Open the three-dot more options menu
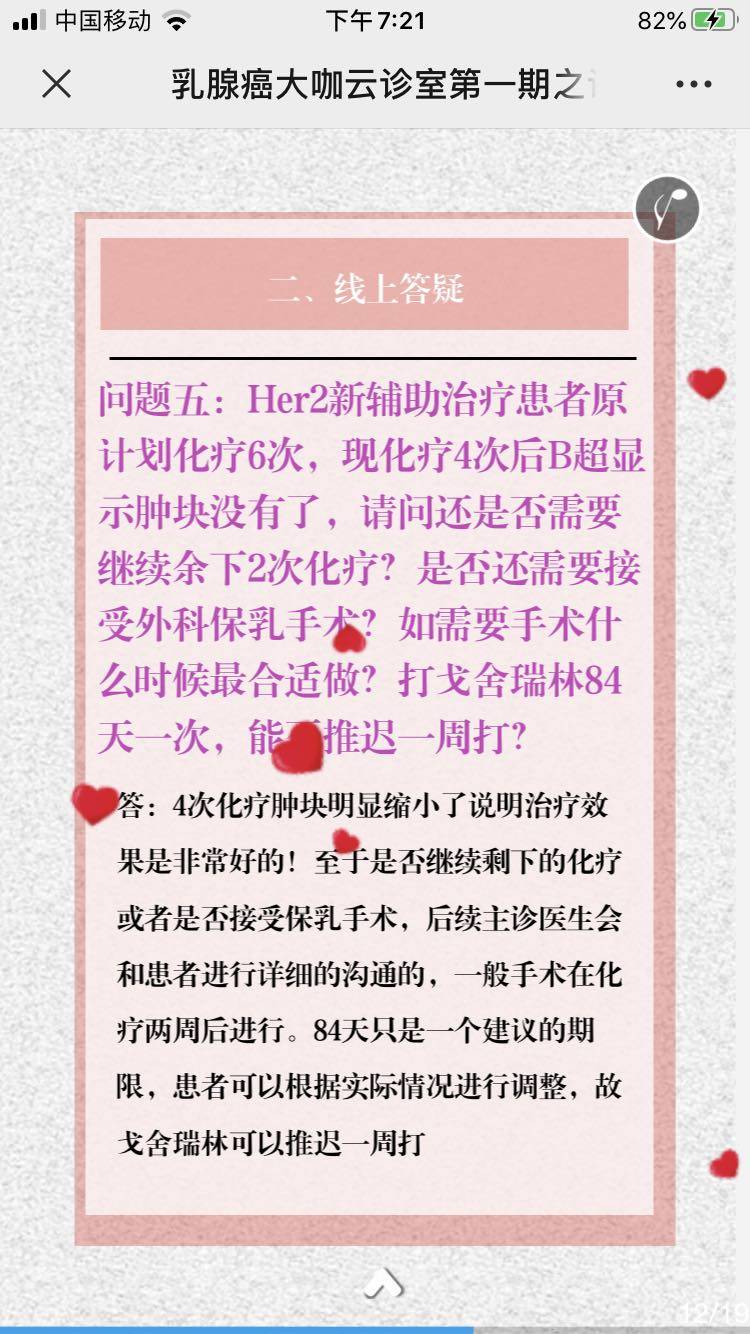 (693, 84)
